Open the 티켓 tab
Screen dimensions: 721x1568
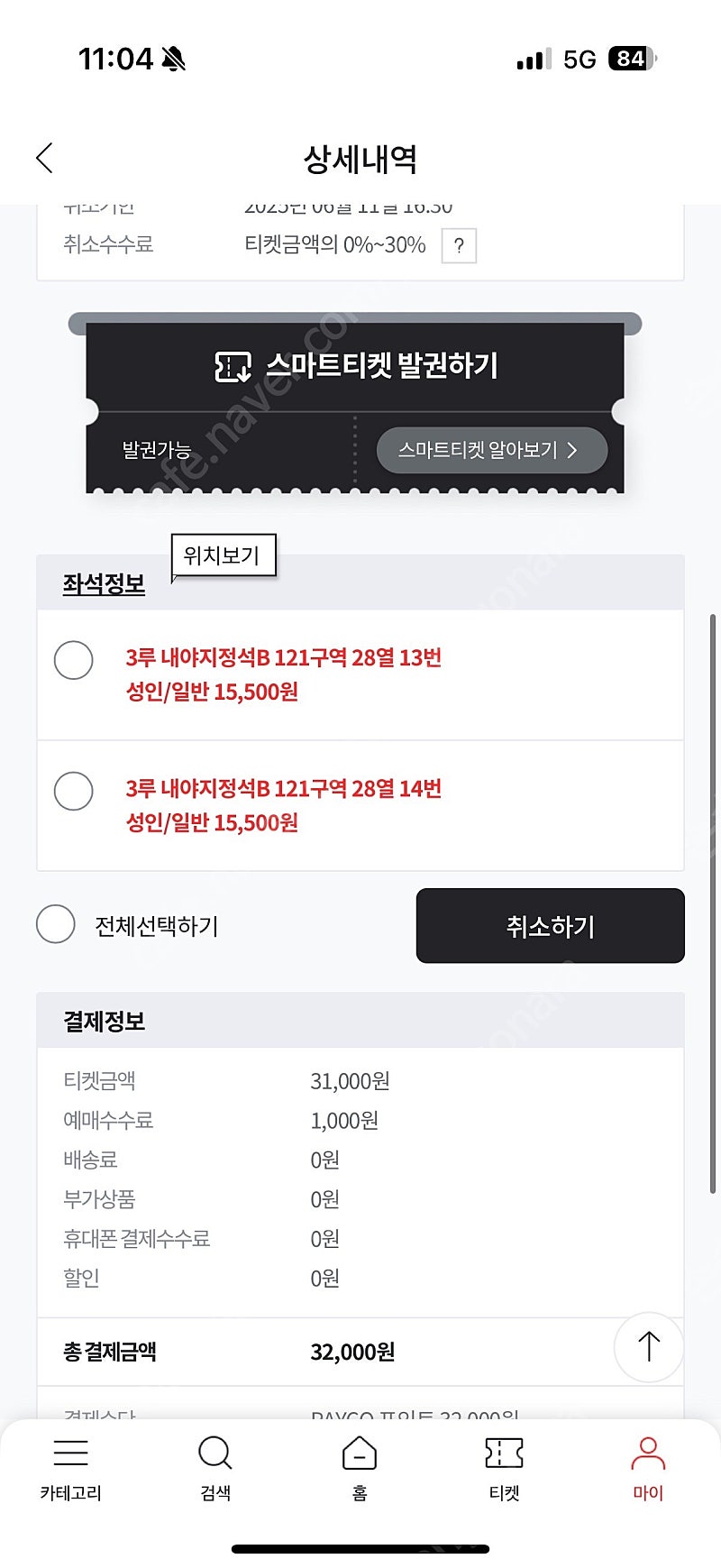click(x=504, y=1468)
